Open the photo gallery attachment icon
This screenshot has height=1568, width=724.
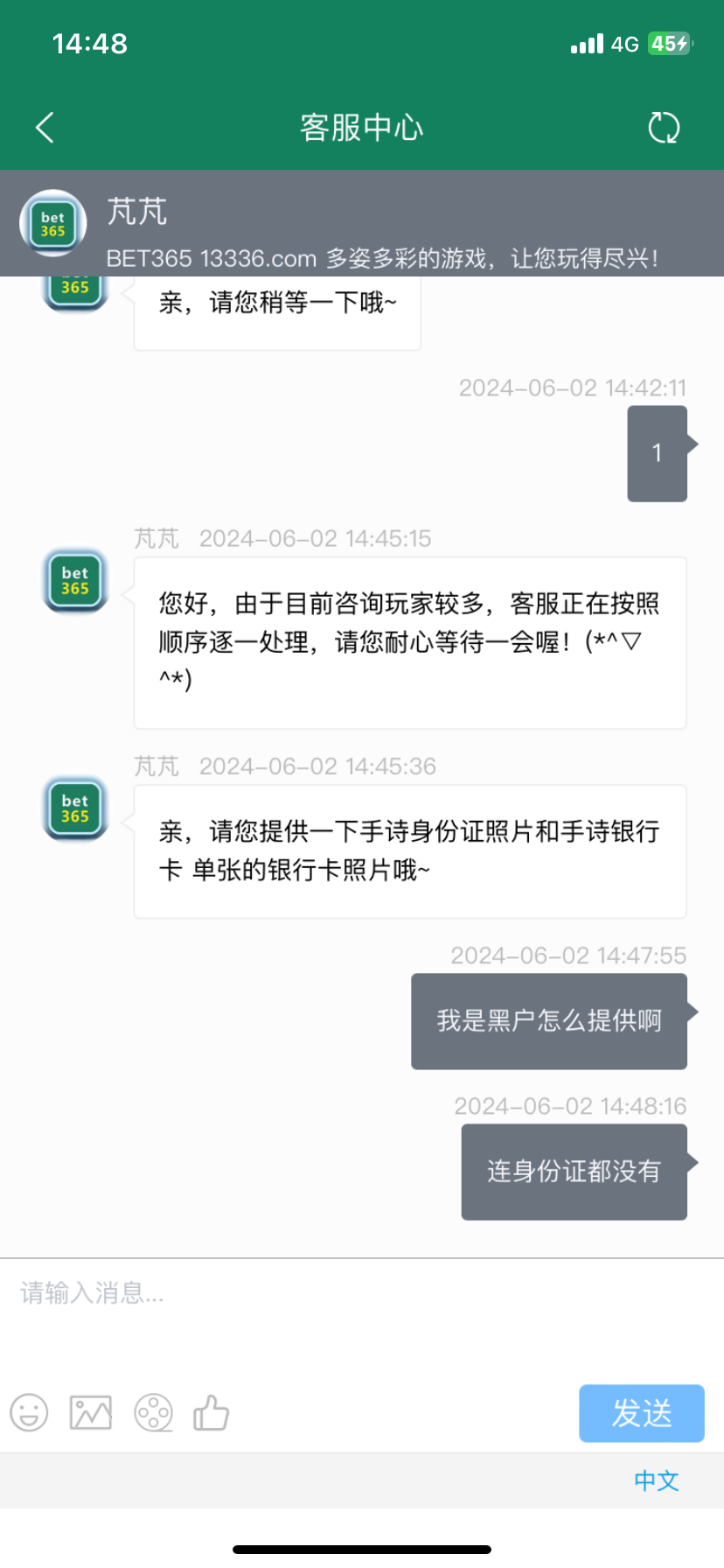point(90,1411)
